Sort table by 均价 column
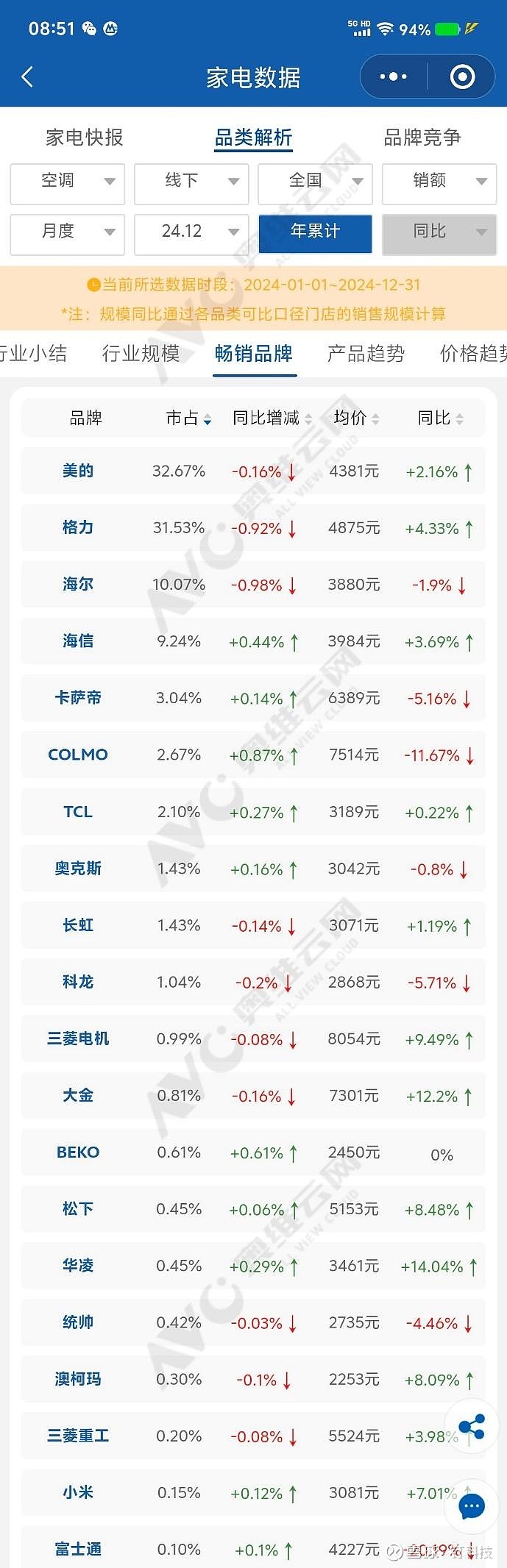Image resolution: width=507 pixels, height=1568 pixels. pyautogui.click(x=356, y=418)
